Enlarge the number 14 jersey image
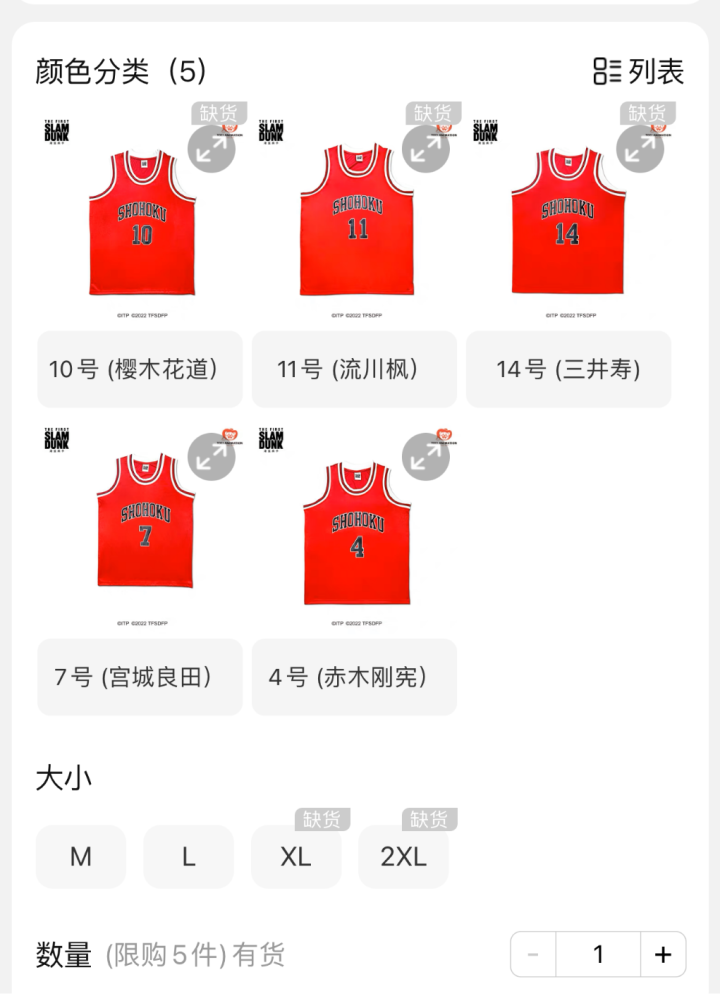Image resolution: width=720 pixels, height=1008 pixels. [x=641, y=149]
